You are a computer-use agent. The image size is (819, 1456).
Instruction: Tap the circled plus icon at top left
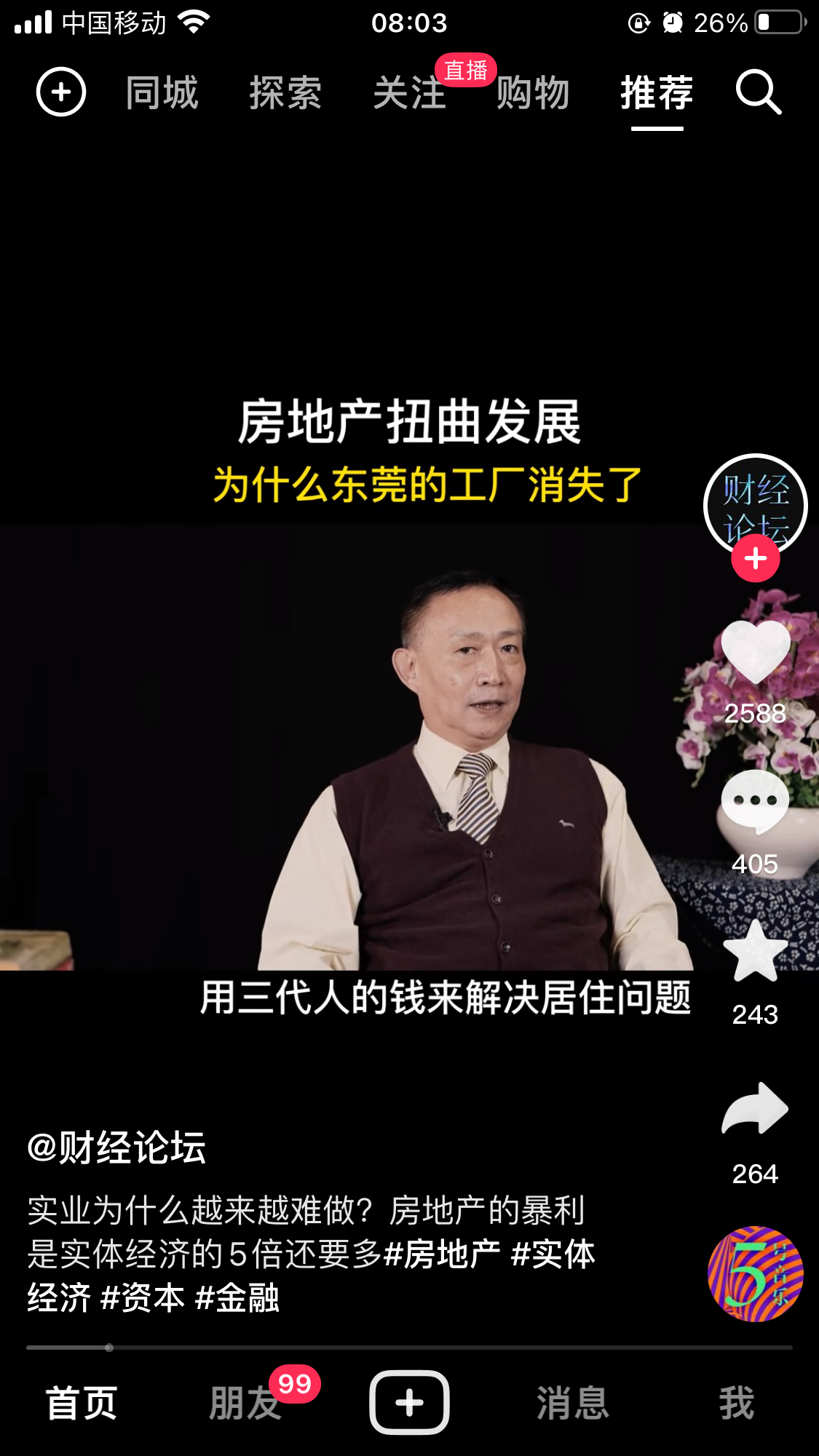pos(61,92)
